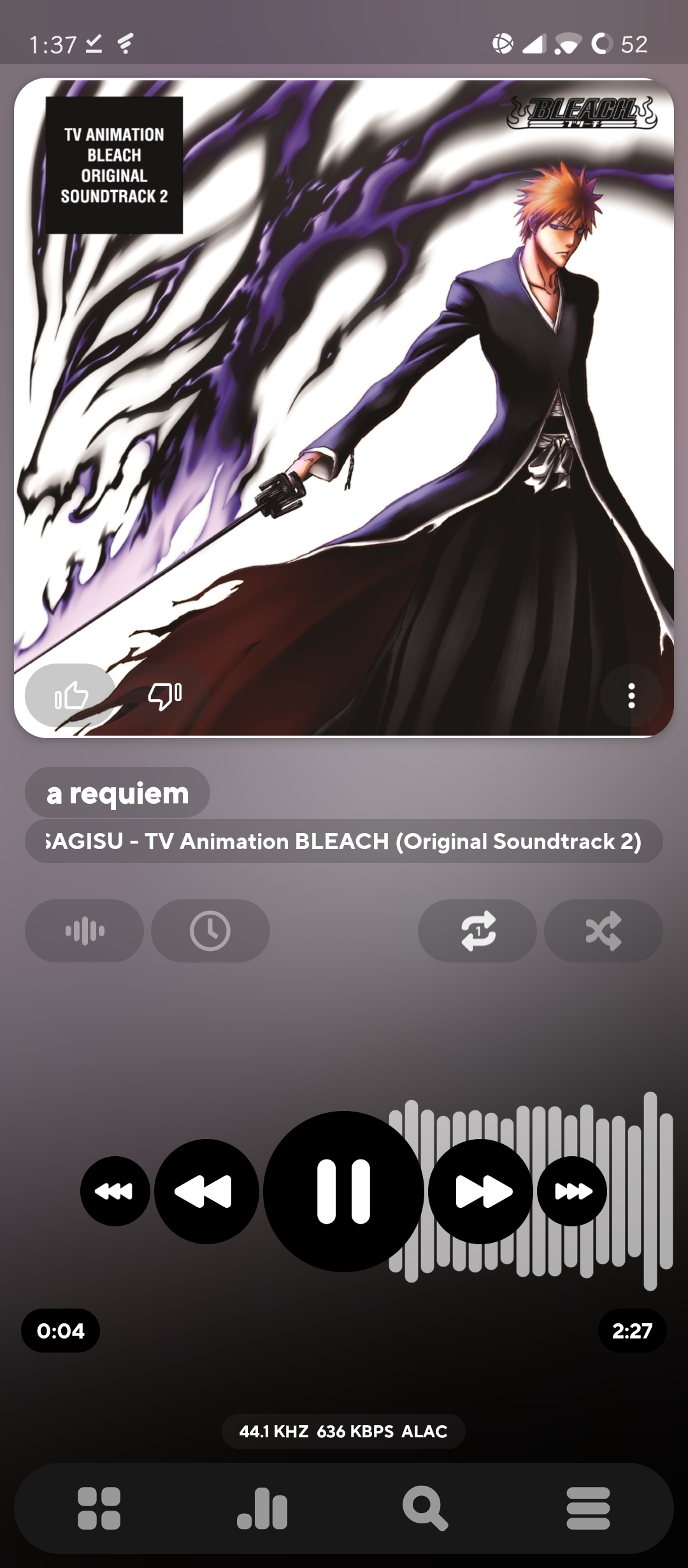688x1568 pixels.
Task: Skip to the previous track
Action: (204, 1192)
